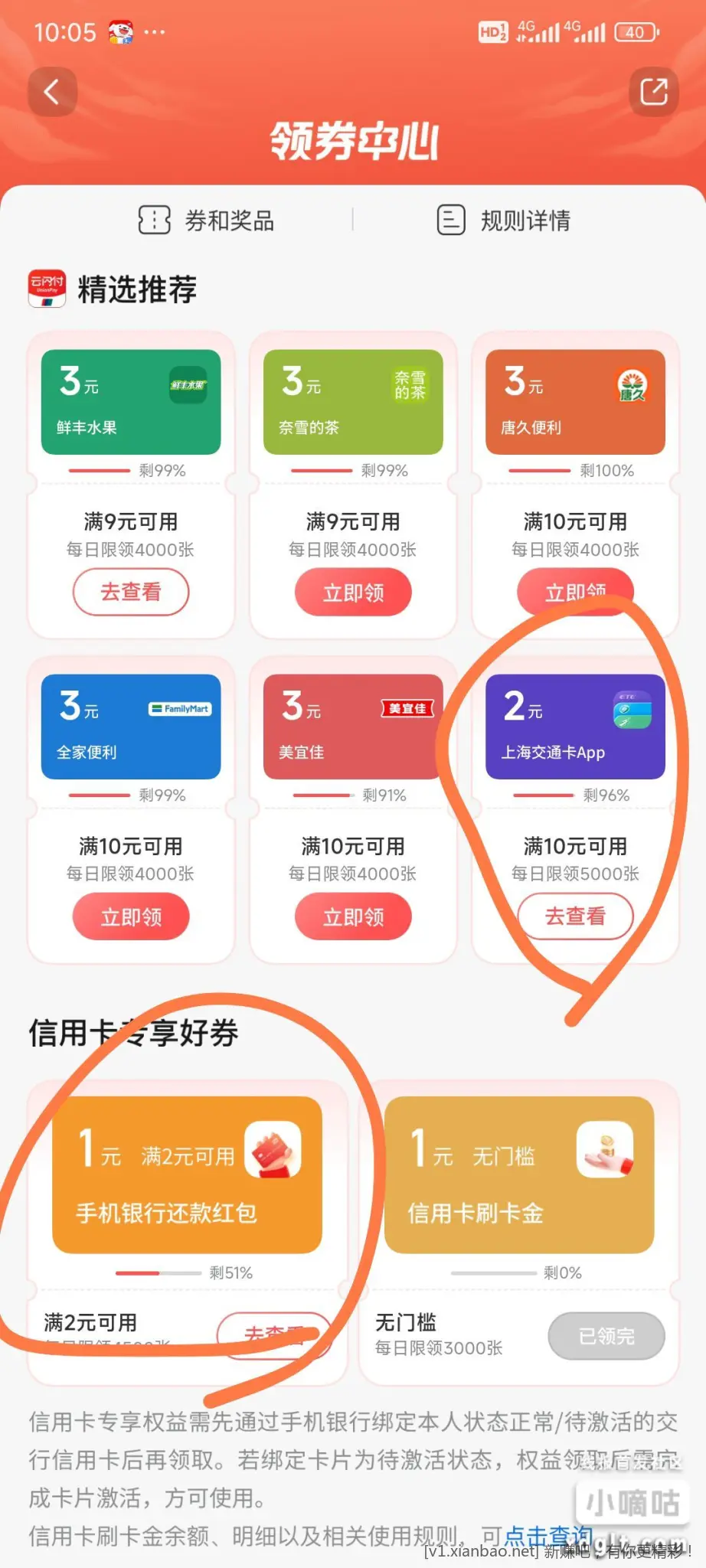Image resolution: width=706 pixels, height=1568 pixels.
Task: Tap 去查看 under 鲜丰水果 coupon
Action: click(x=131, y=592)
